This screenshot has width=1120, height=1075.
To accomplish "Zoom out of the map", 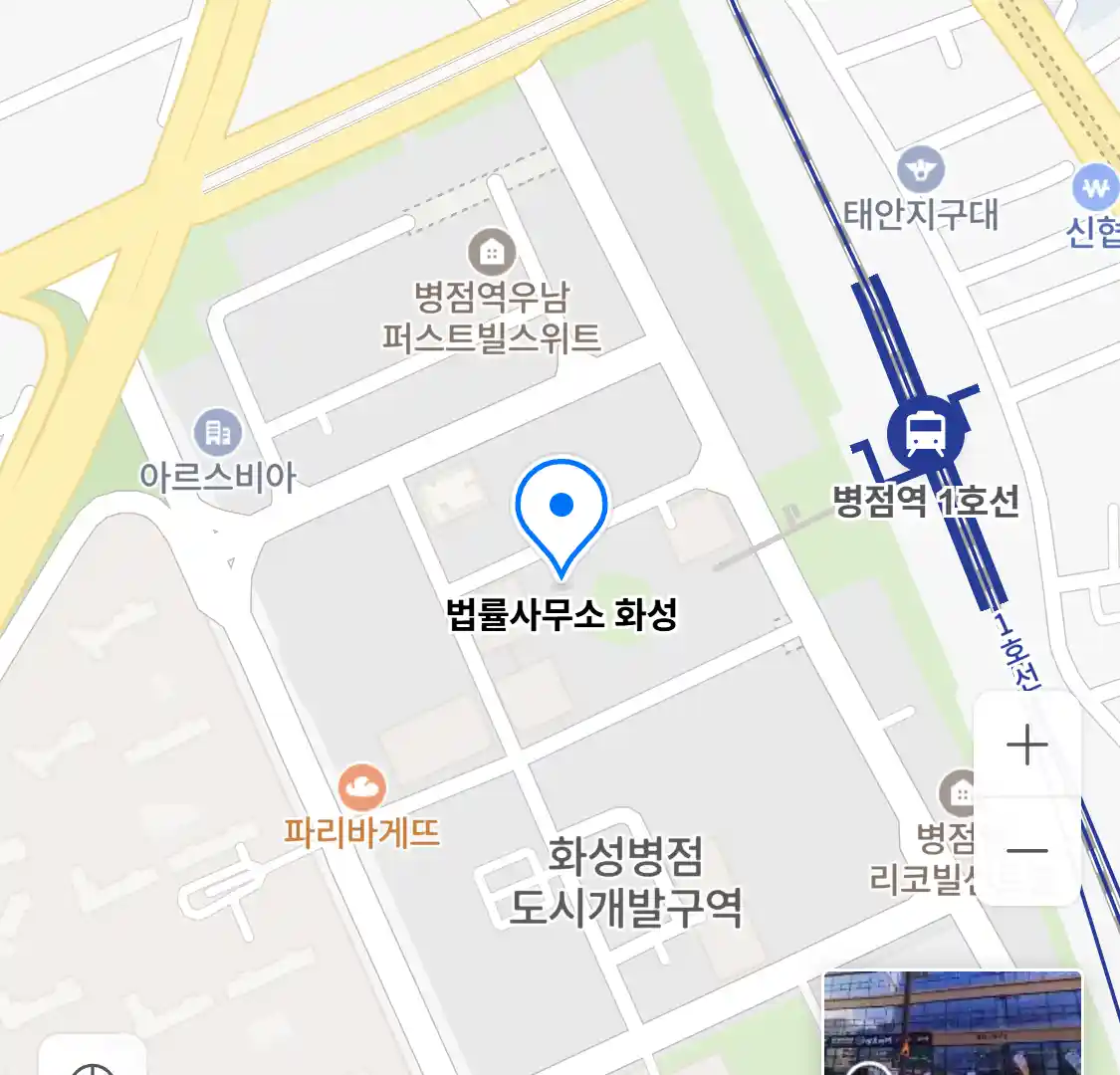I will [x=1026, y=851].
